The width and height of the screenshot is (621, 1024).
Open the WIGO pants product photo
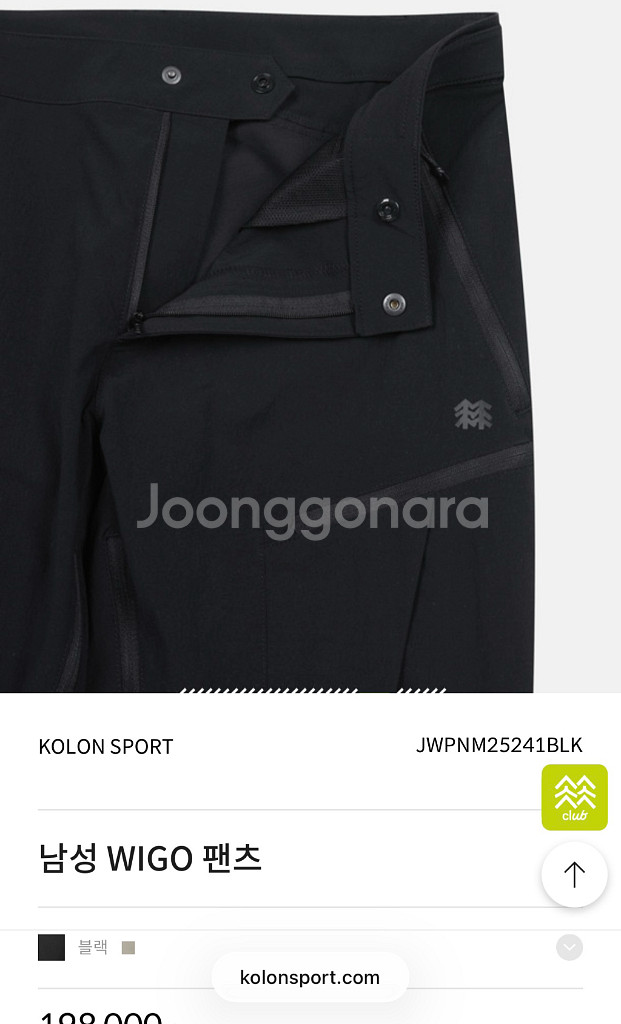[268, 346]
